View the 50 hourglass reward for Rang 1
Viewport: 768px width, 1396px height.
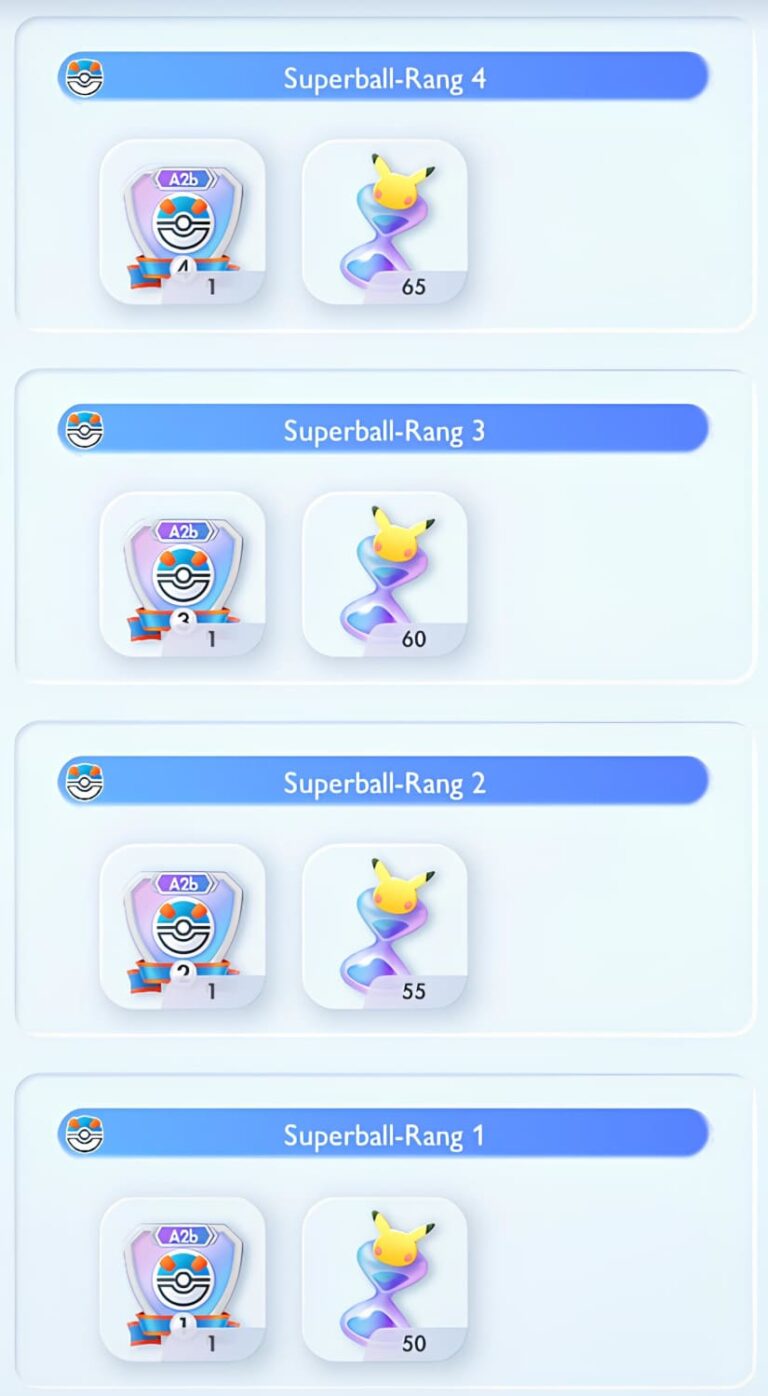click(385, 1279)
